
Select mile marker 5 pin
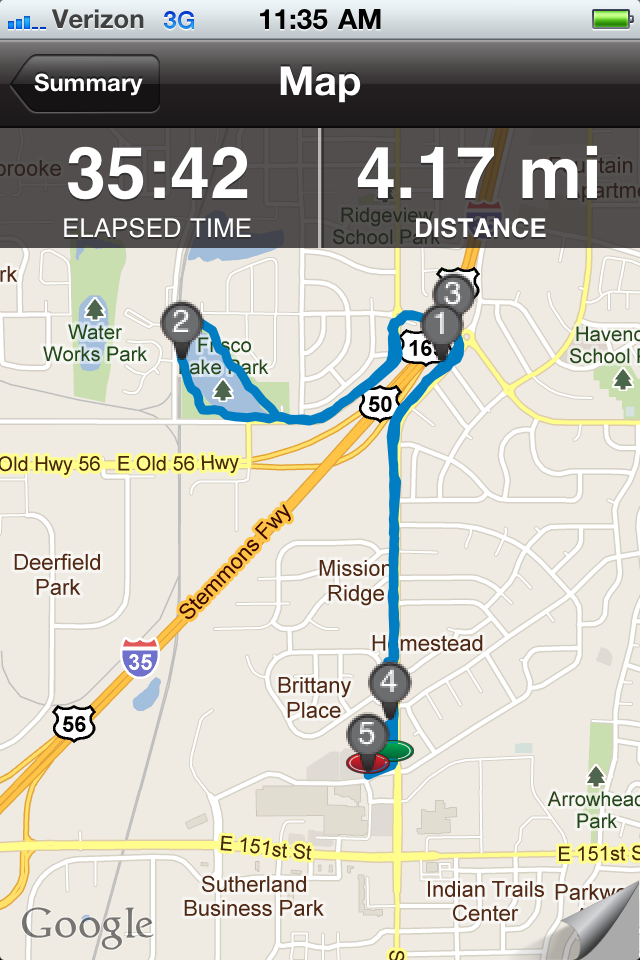point(367,736)
